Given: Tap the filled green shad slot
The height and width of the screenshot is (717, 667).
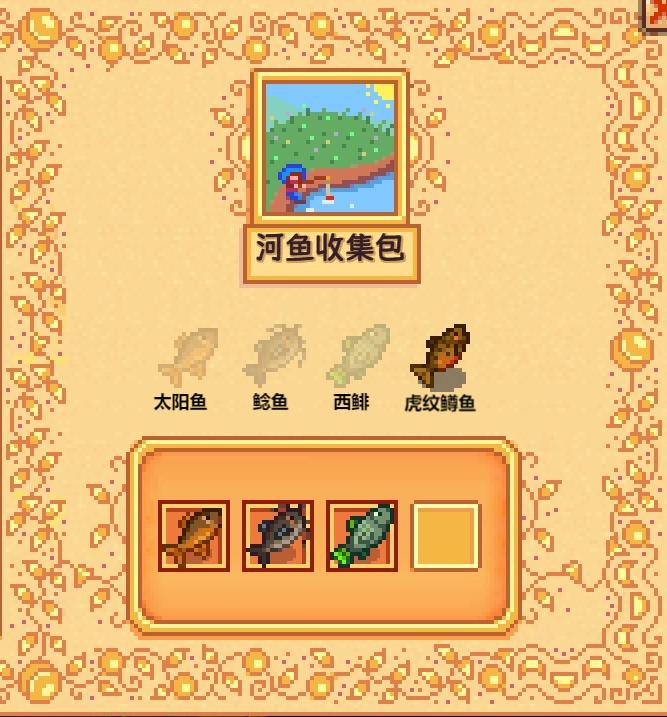Looking at the screenshot, I should coord(362,536).
